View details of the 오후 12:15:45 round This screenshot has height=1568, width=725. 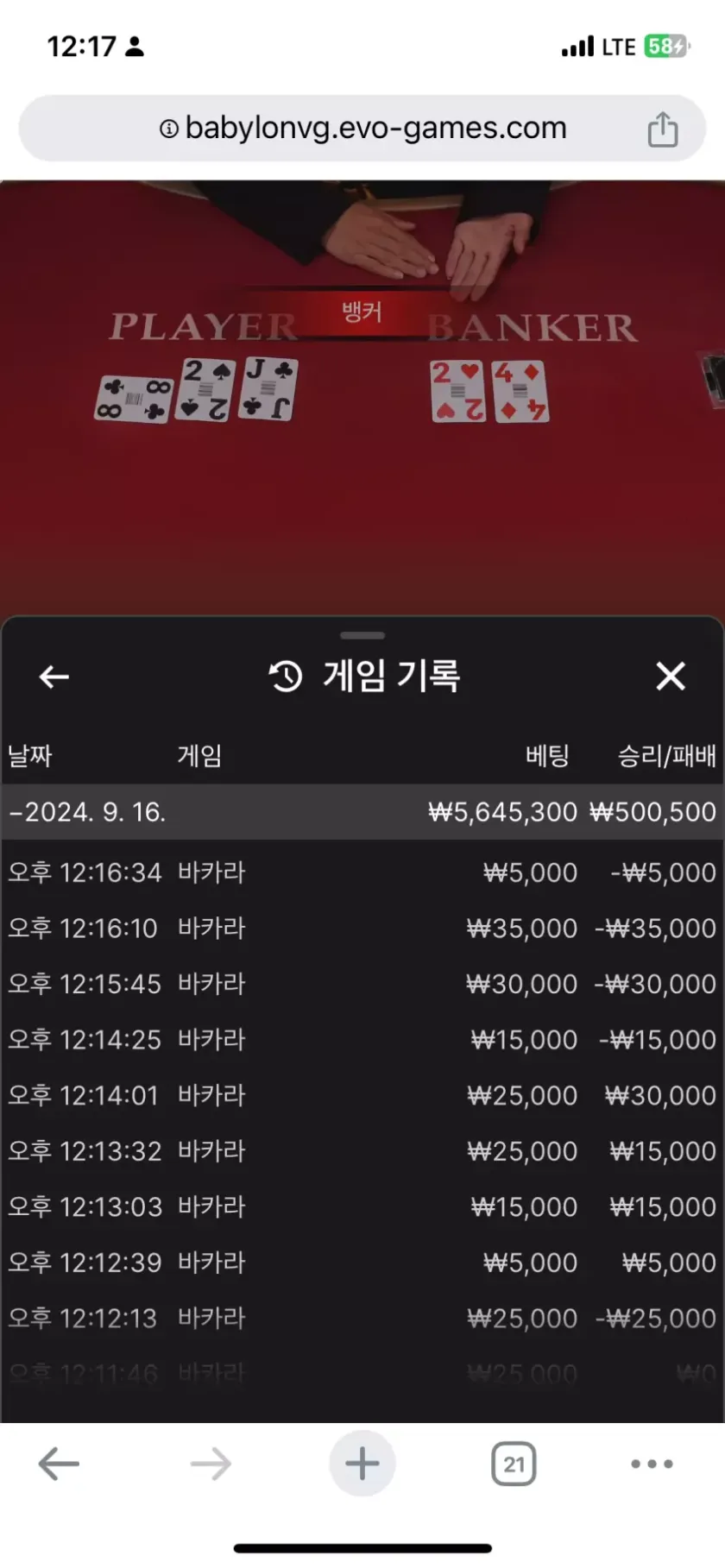(x=362, y=984)
